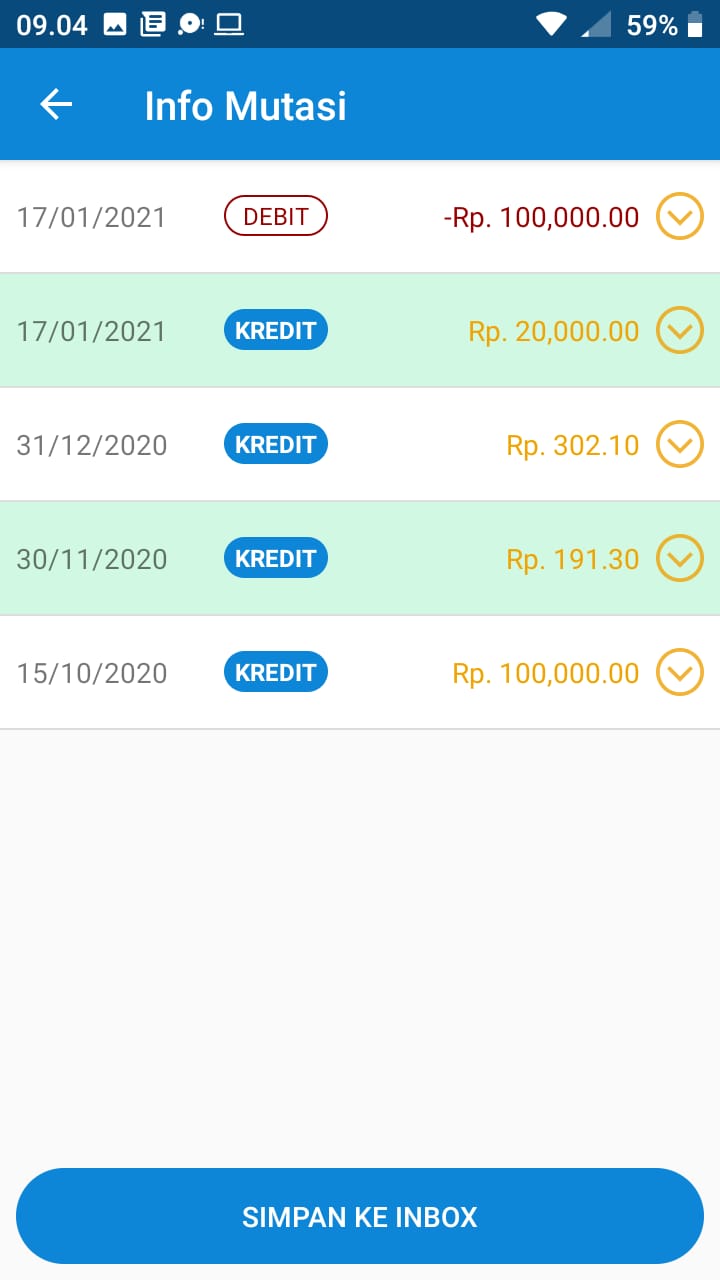This screenshot has height=1280, width=720.
Task: Expand the Rp. 20,000.00 kredit entry
Action: coord(680,330)
